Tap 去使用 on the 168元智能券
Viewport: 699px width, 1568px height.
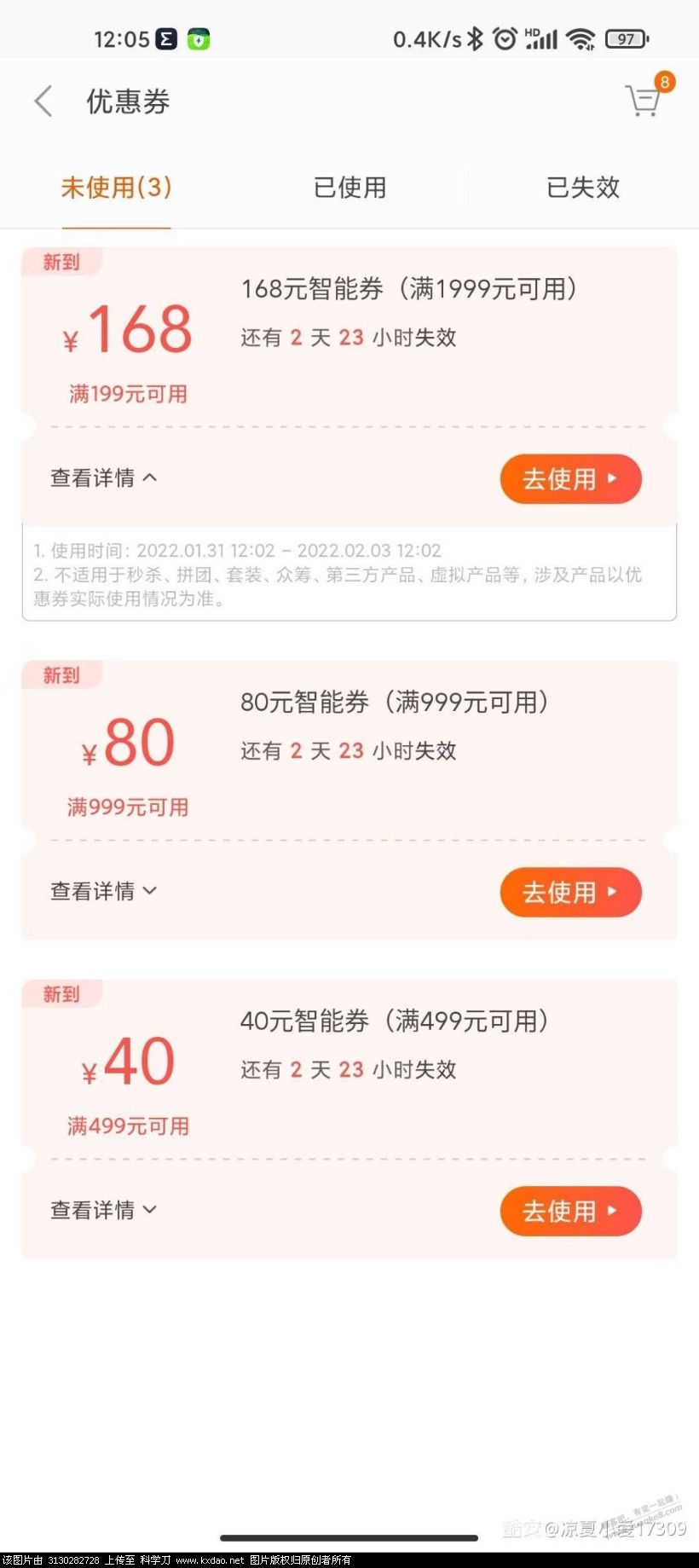(x=570, y=478)
